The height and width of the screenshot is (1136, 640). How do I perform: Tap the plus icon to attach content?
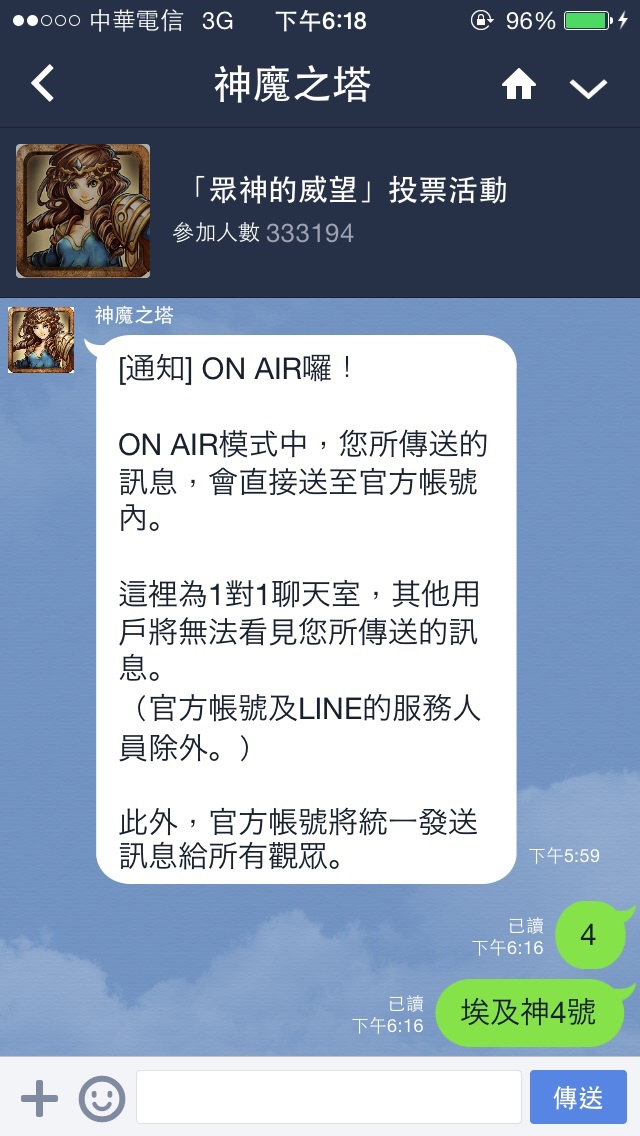tap(39, 1098)
